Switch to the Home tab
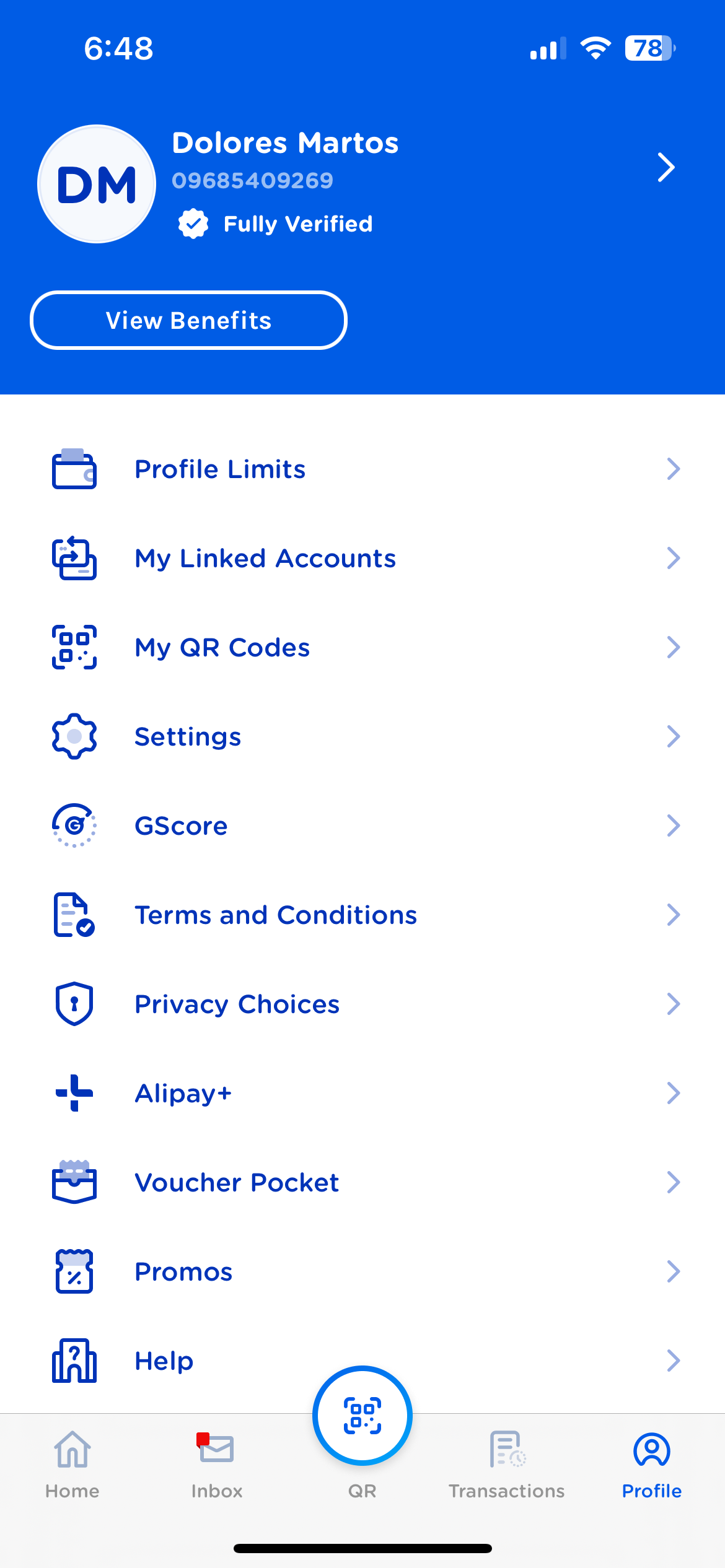Image resolution: width=725 pixels, height=1568 pixels. [x=72, y=1465]
